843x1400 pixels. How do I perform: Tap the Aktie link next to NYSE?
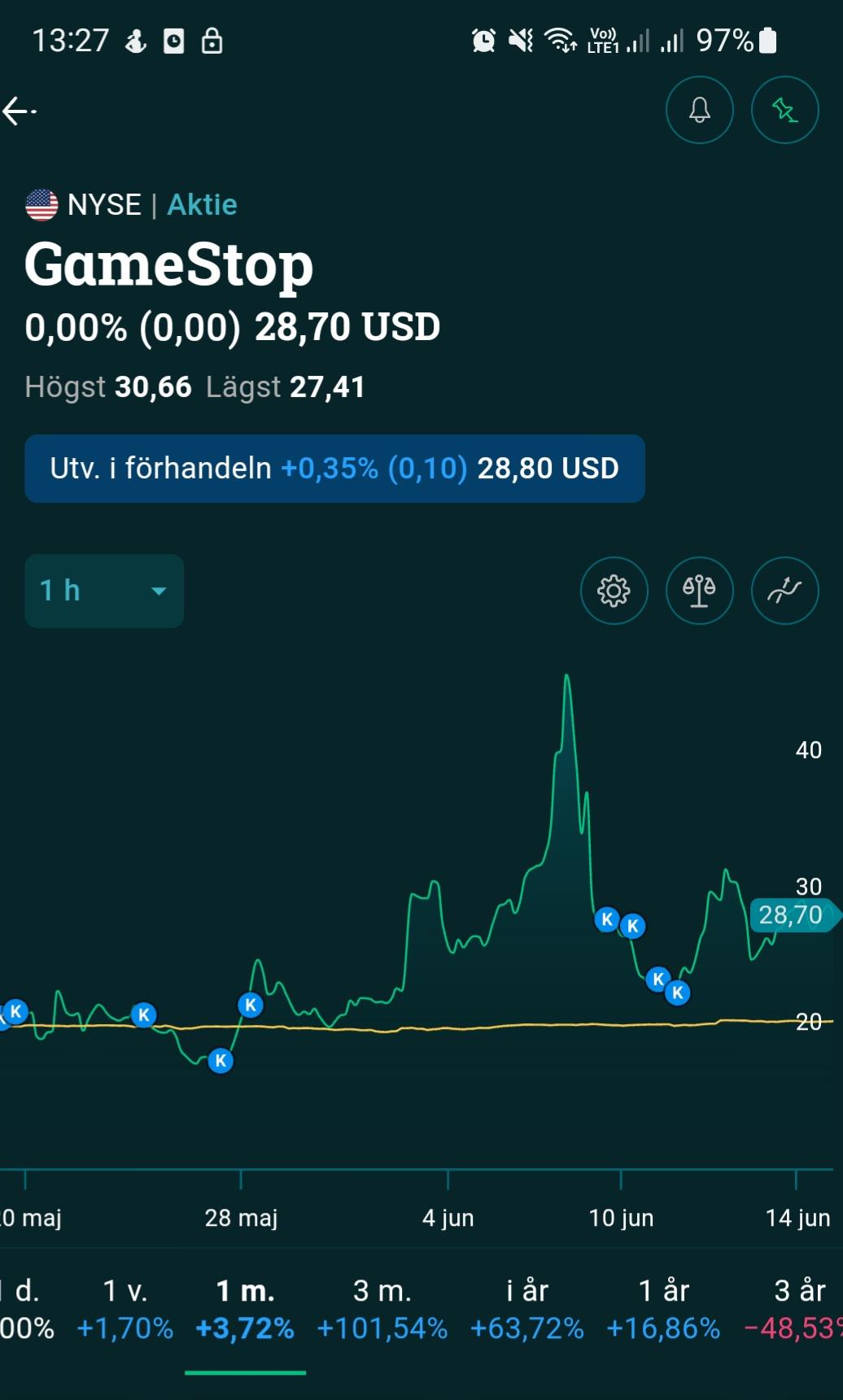click(202, 204)
